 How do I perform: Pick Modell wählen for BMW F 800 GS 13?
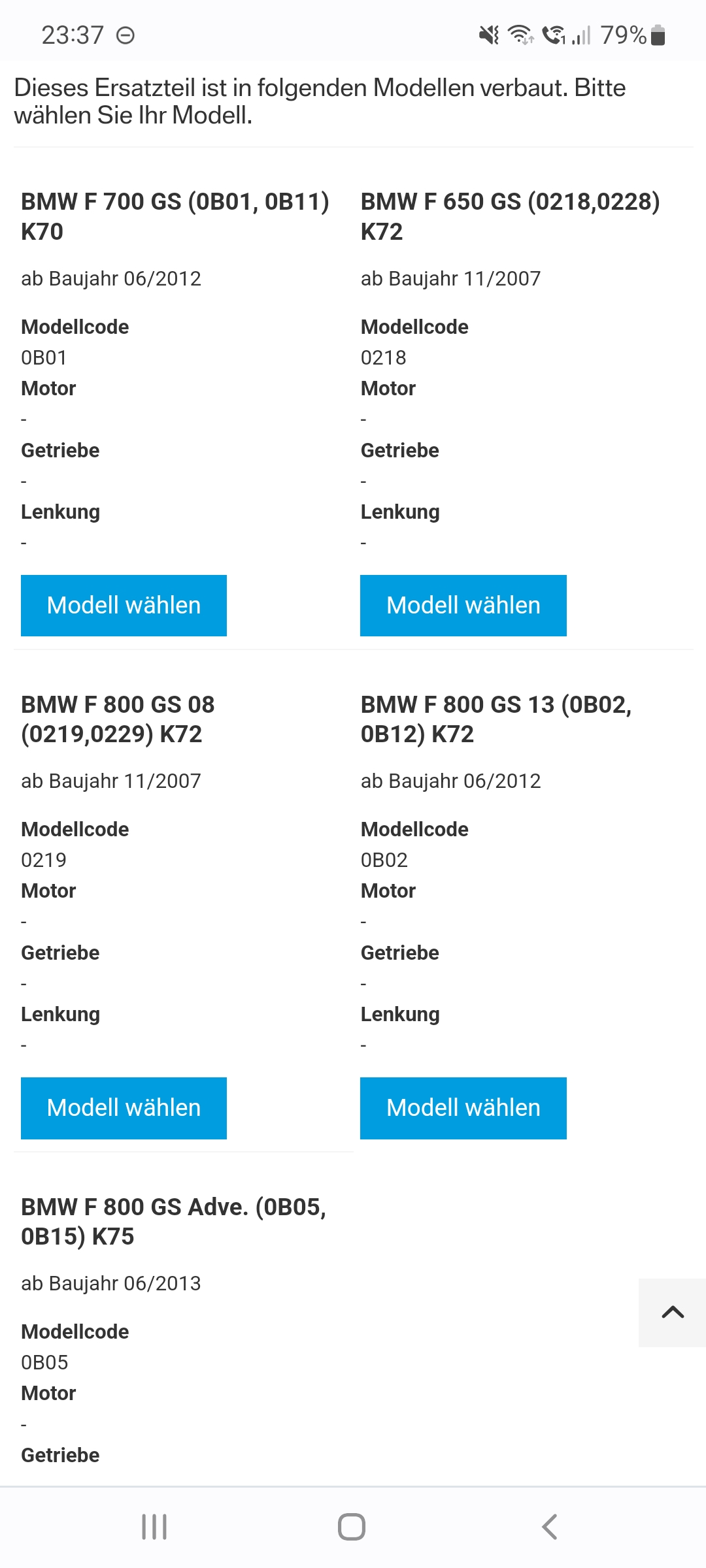(463, 1108)
